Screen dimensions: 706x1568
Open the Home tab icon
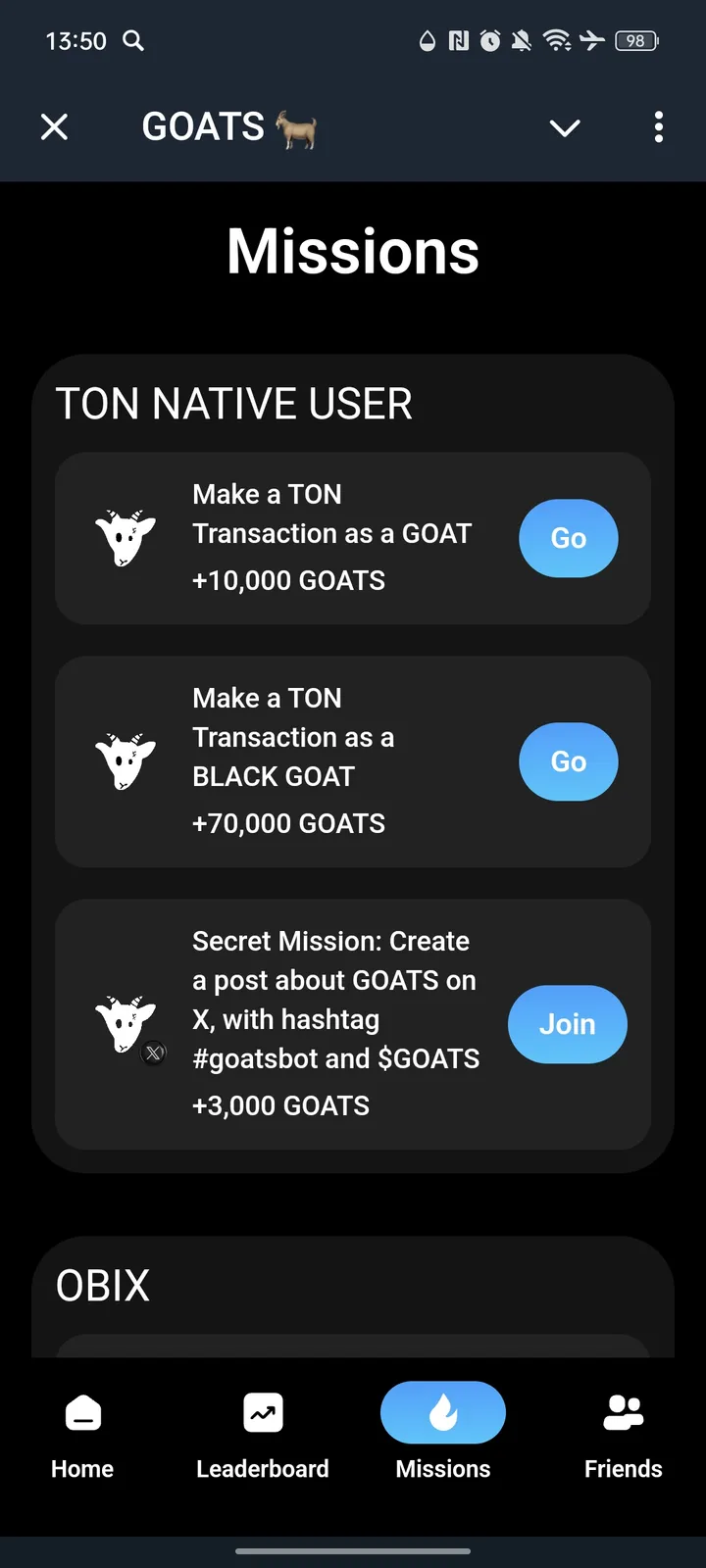[x=82, y=1412]
